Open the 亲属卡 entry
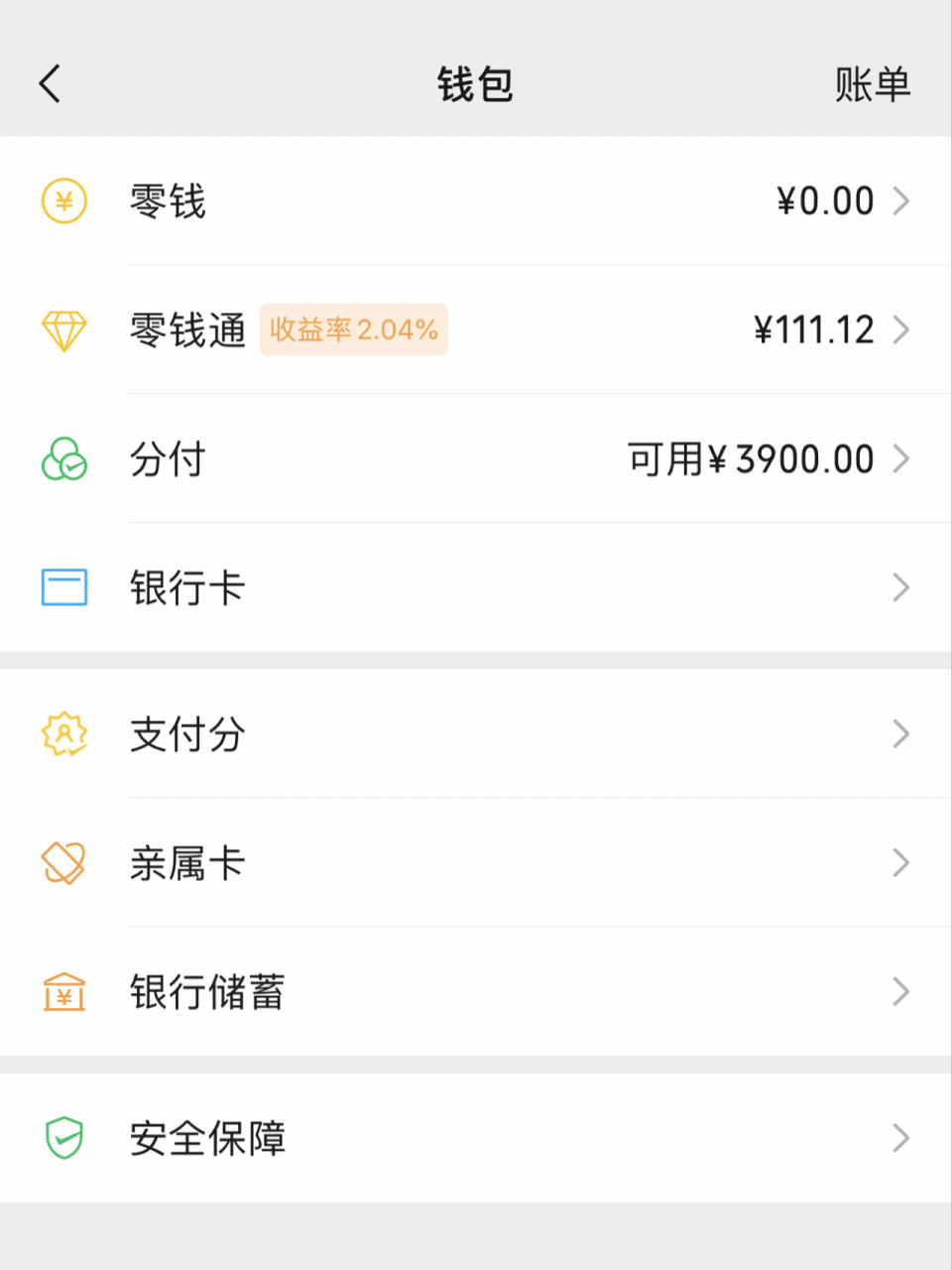952x1270 pixels. pos(476,862)
